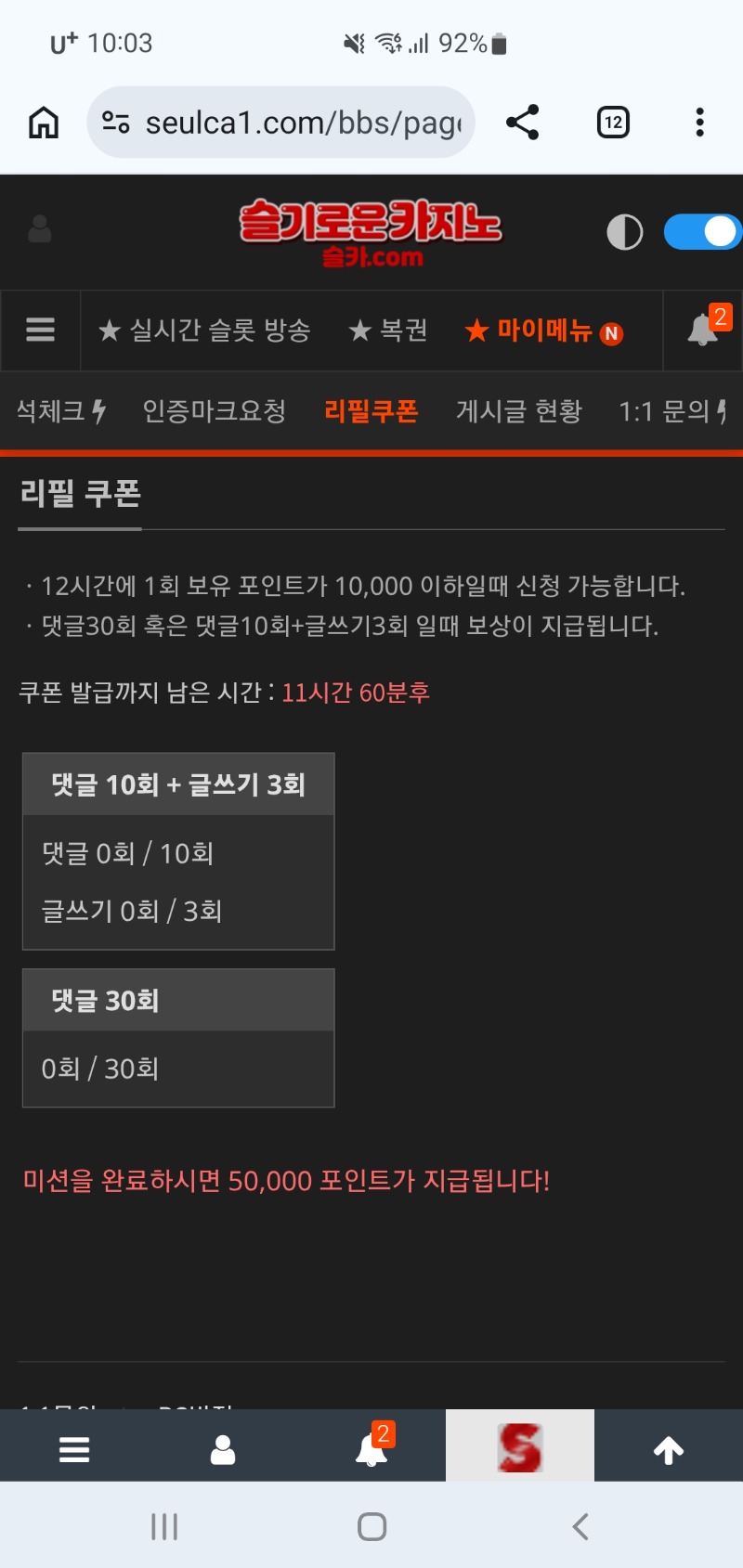Image resolution: width=743 pixels, height=1568 pixels.
Task: Switch to 인증마크요청 submenu
Action: pyautogui.click(x=214, y=411)
